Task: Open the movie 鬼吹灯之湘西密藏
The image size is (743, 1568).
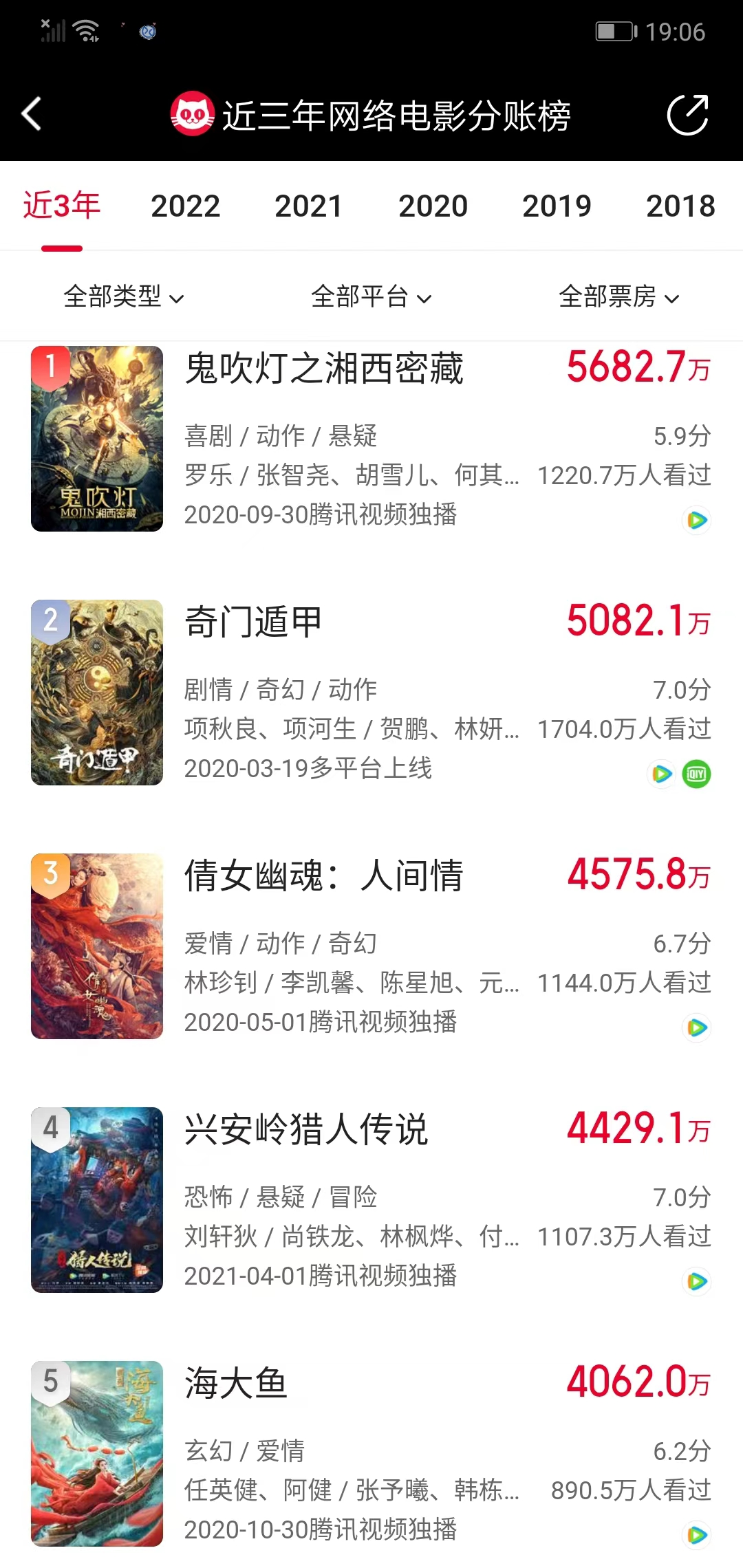Action: point(323,369)
